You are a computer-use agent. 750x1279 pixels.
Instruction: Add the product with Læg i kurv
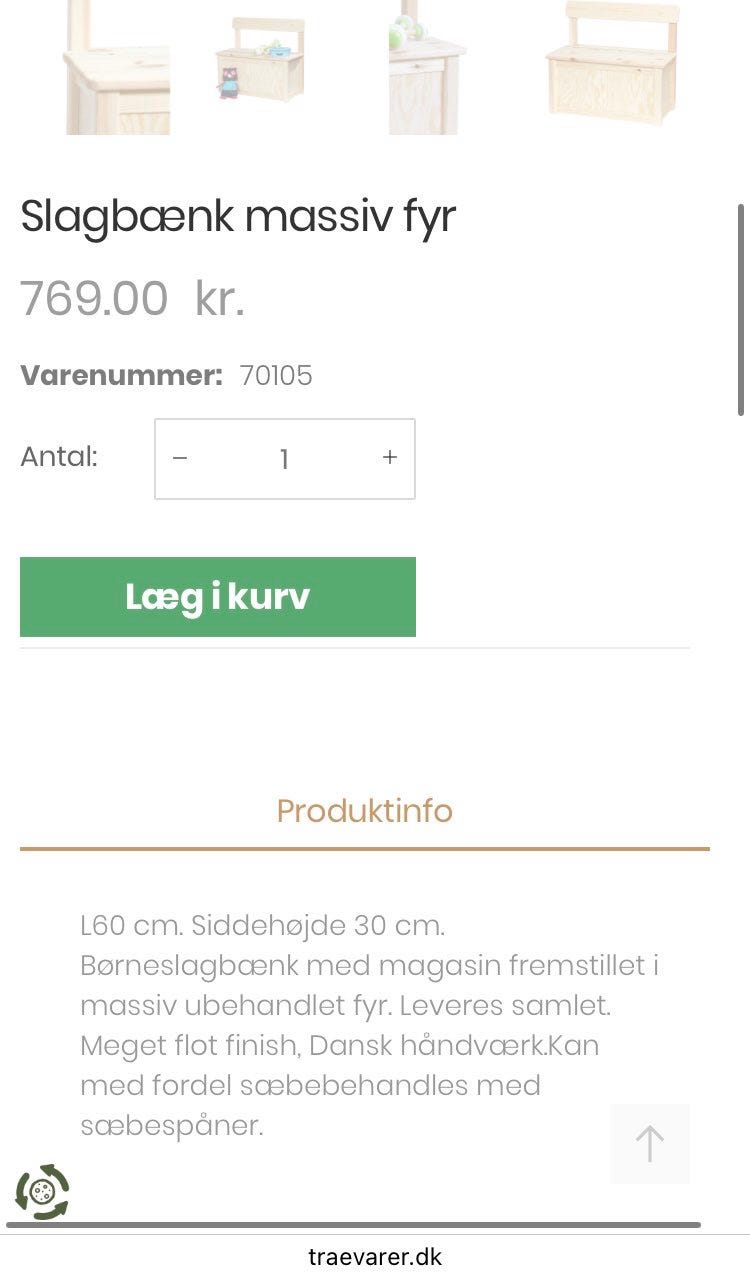click(217, 597)
